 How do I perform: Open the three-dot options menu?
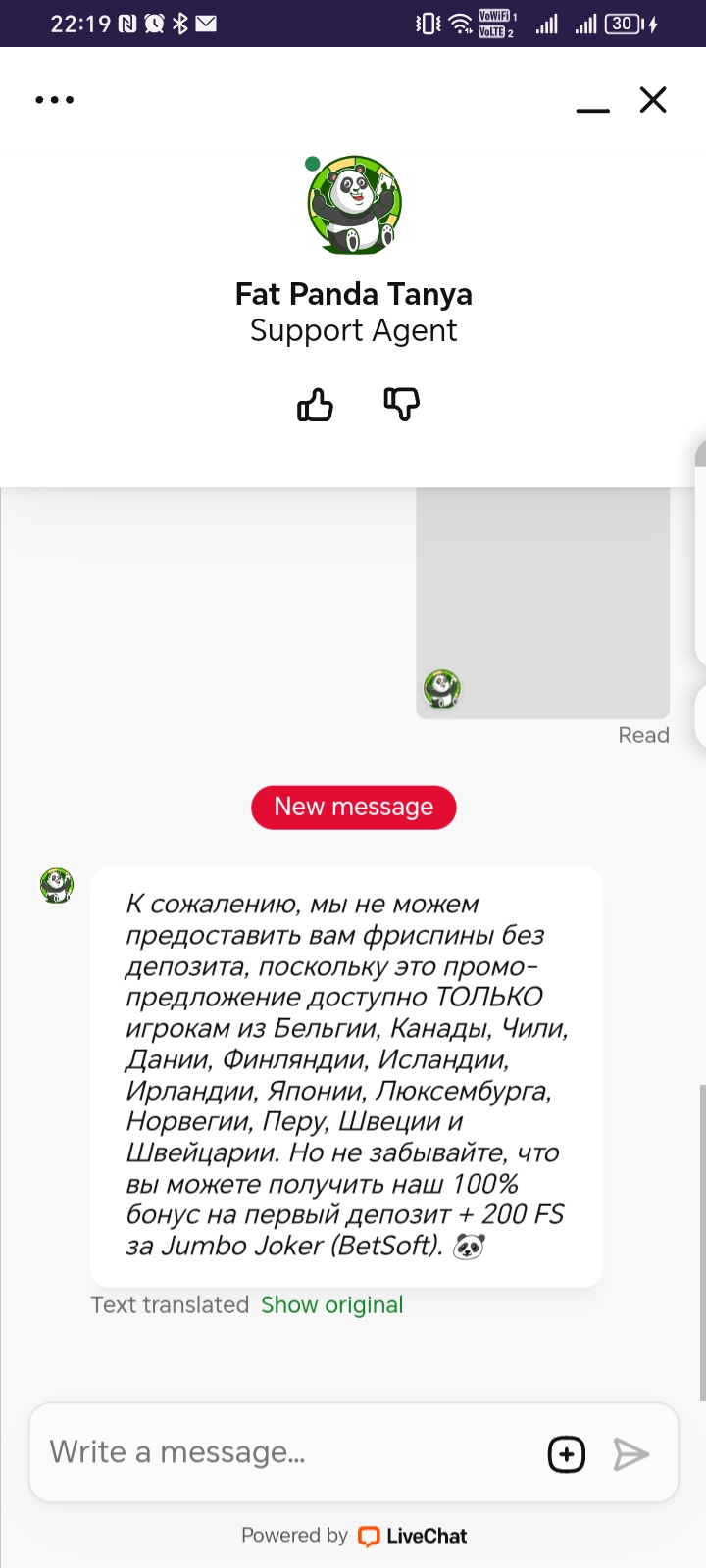[54, 100]
